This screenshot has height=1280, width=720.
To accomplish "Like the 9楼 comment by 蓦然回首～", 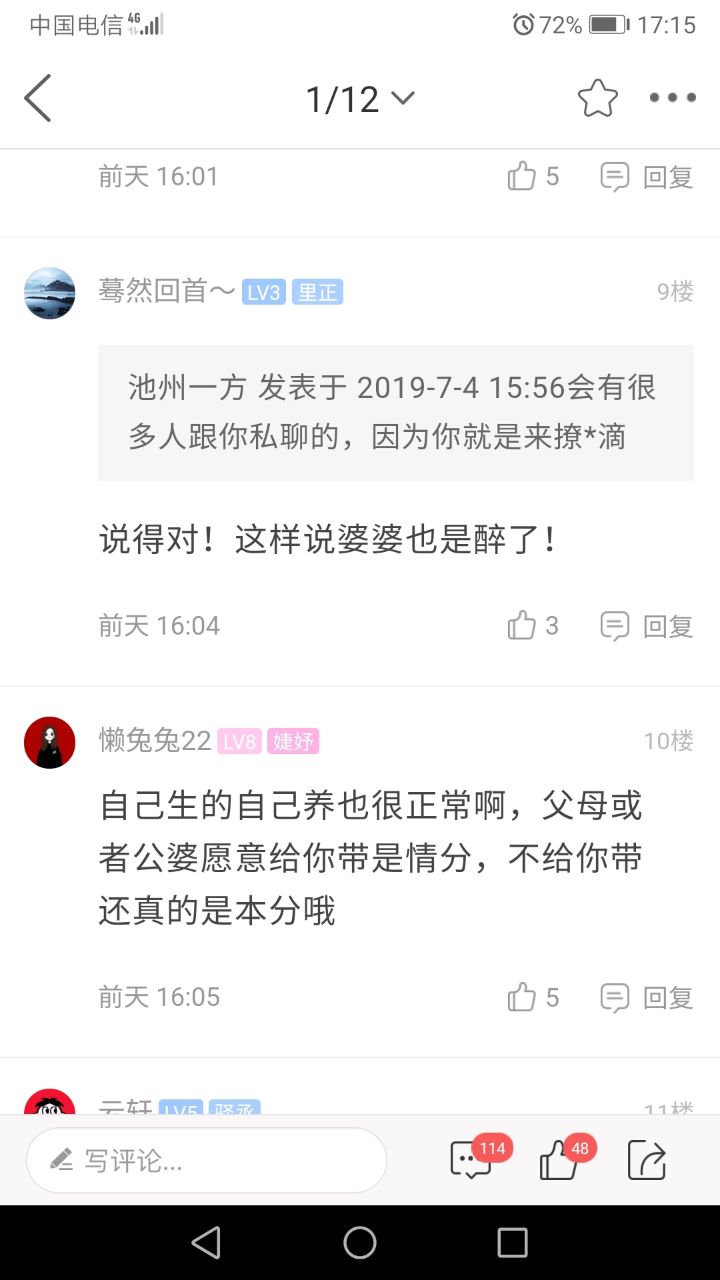I will (x=532, y=626).
